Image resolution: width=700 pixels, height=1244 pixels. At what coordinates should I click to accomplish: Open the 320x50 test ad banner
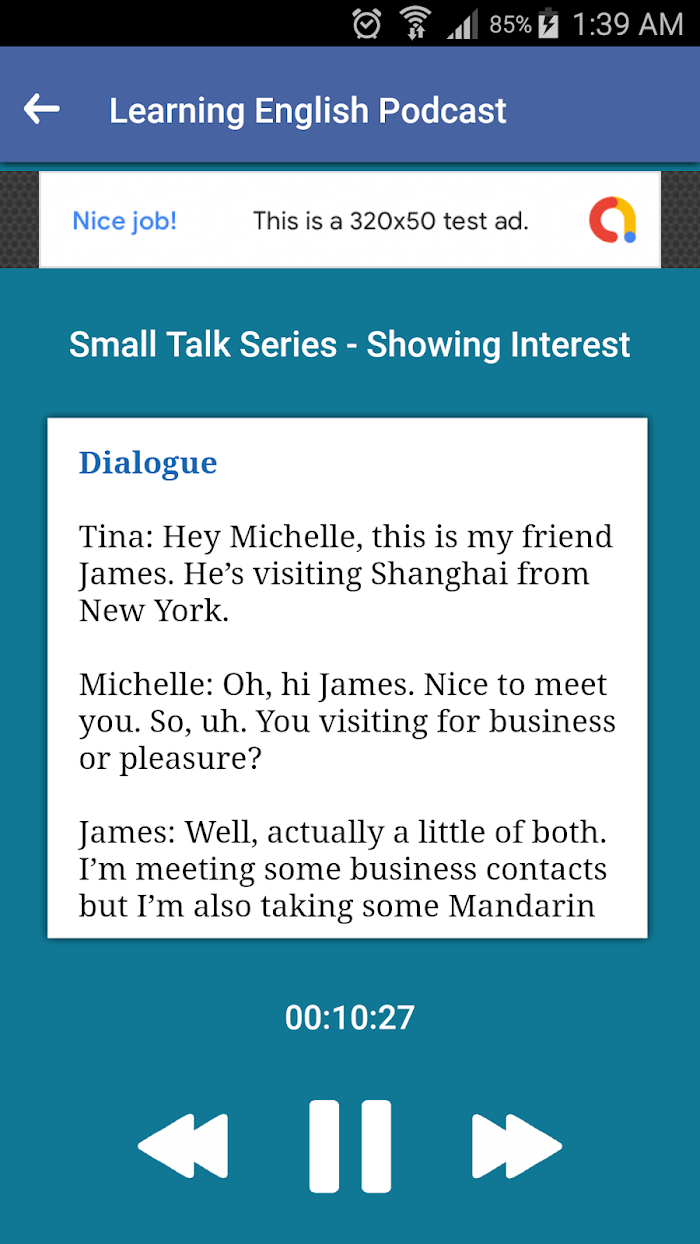click(350, 220)
